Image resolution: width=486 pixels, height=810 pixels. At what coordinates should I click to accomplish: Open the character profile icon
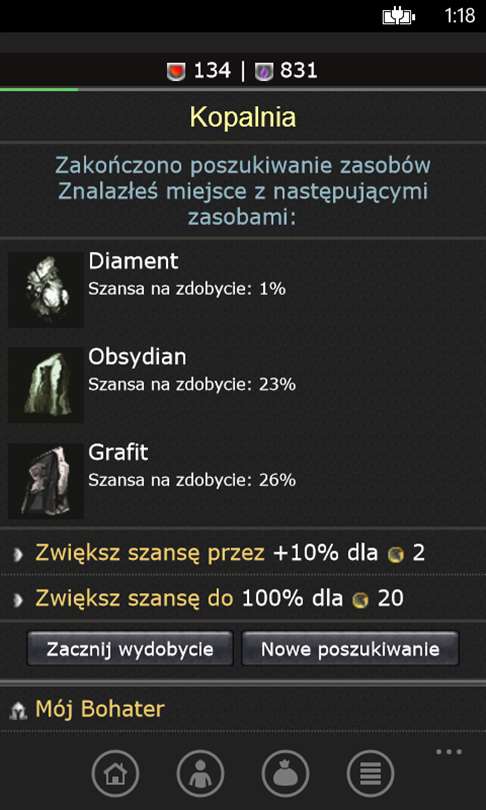pyautogui.click(x=200, y=773)
